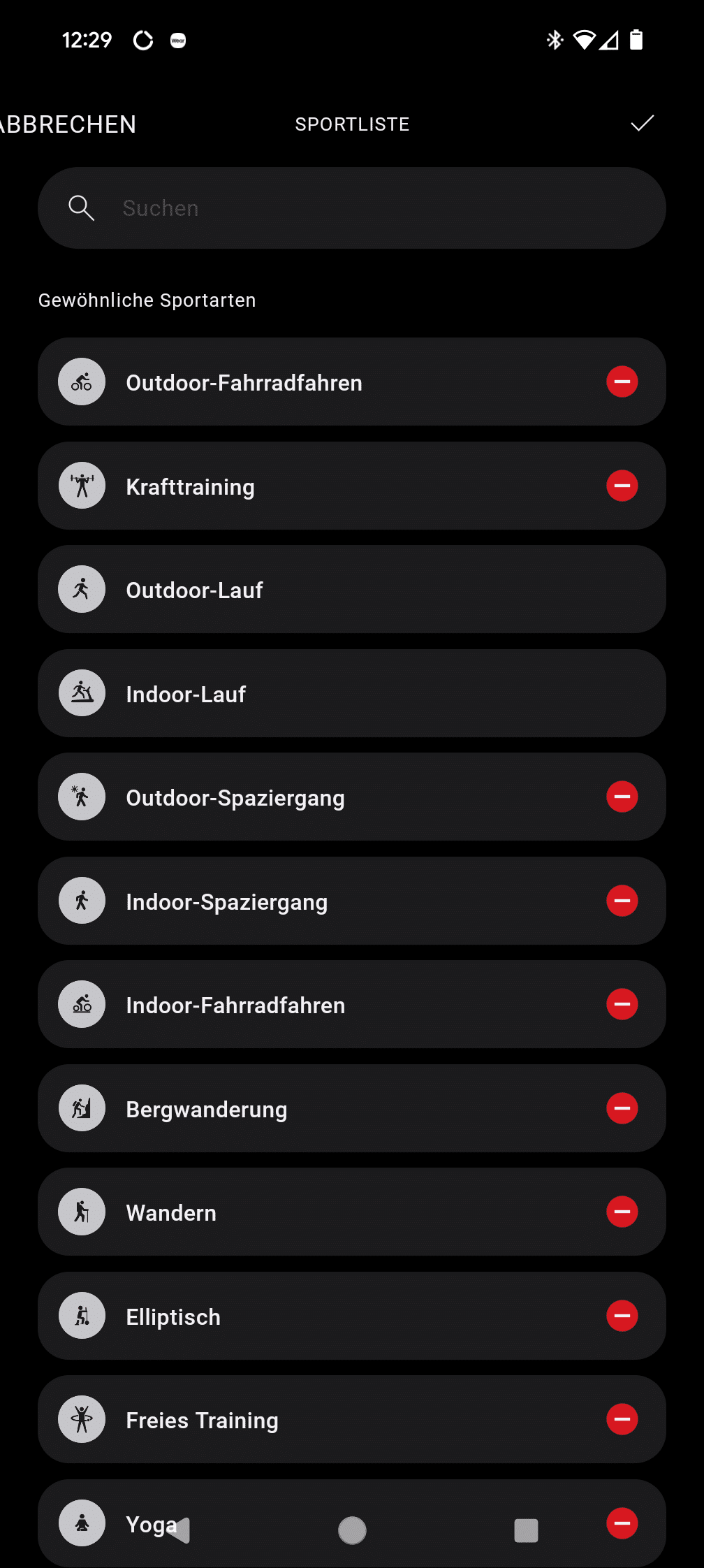The width and height of the screenshot is (704, 1568).
Task: Open recent apps overview
Action: point(526,1530)
